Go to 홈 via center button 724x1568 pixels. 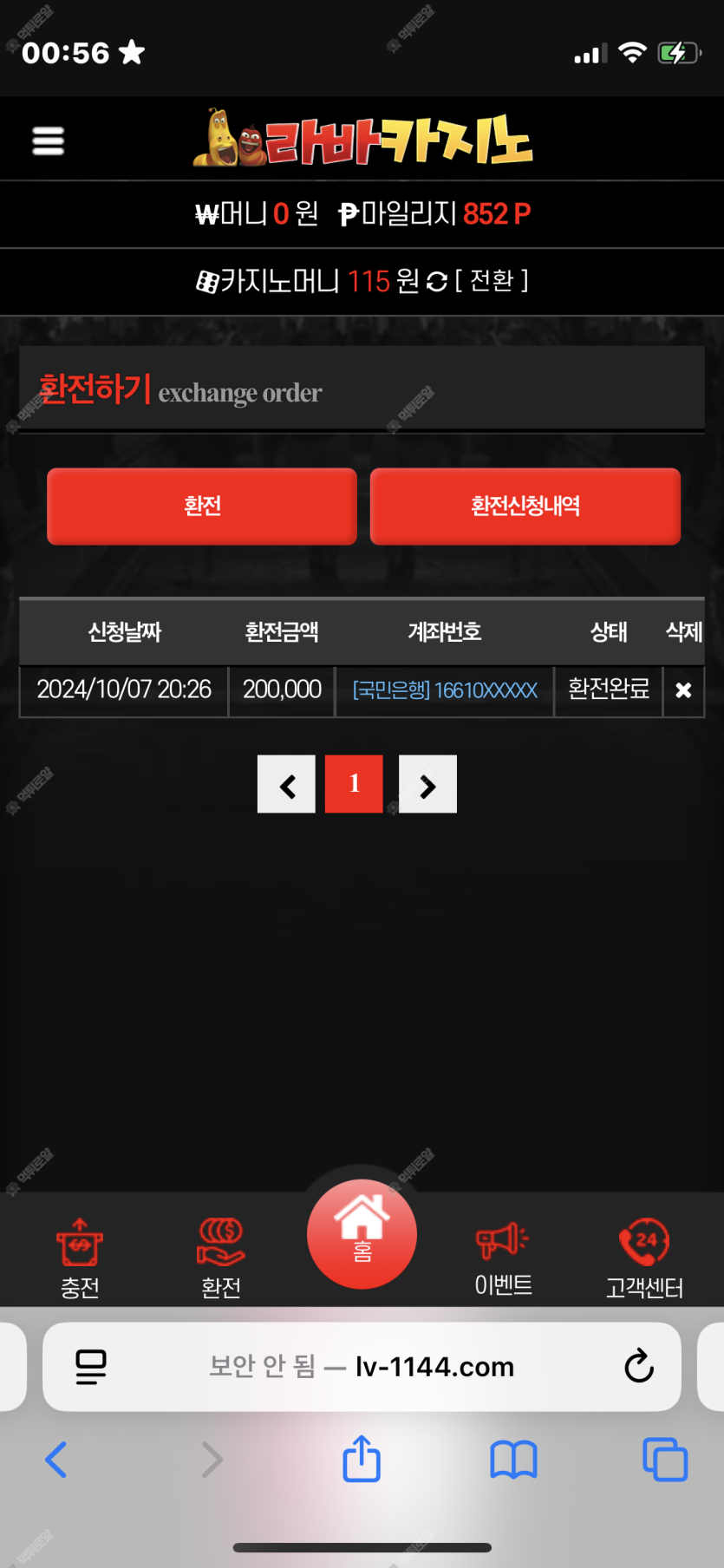coord(362,1234)
